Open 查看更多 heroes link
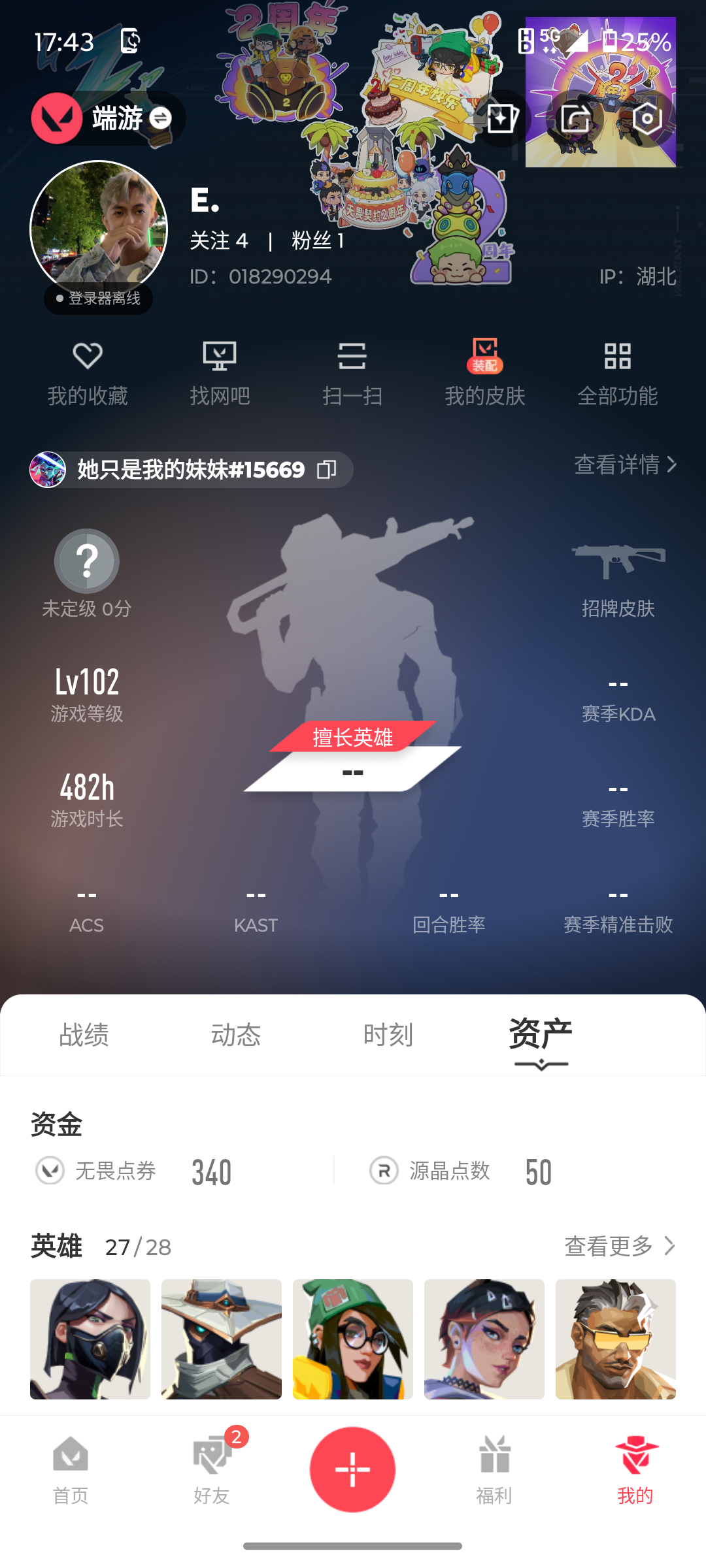This screenshot has height=1568, width=706. click(x=619, y=1246)
